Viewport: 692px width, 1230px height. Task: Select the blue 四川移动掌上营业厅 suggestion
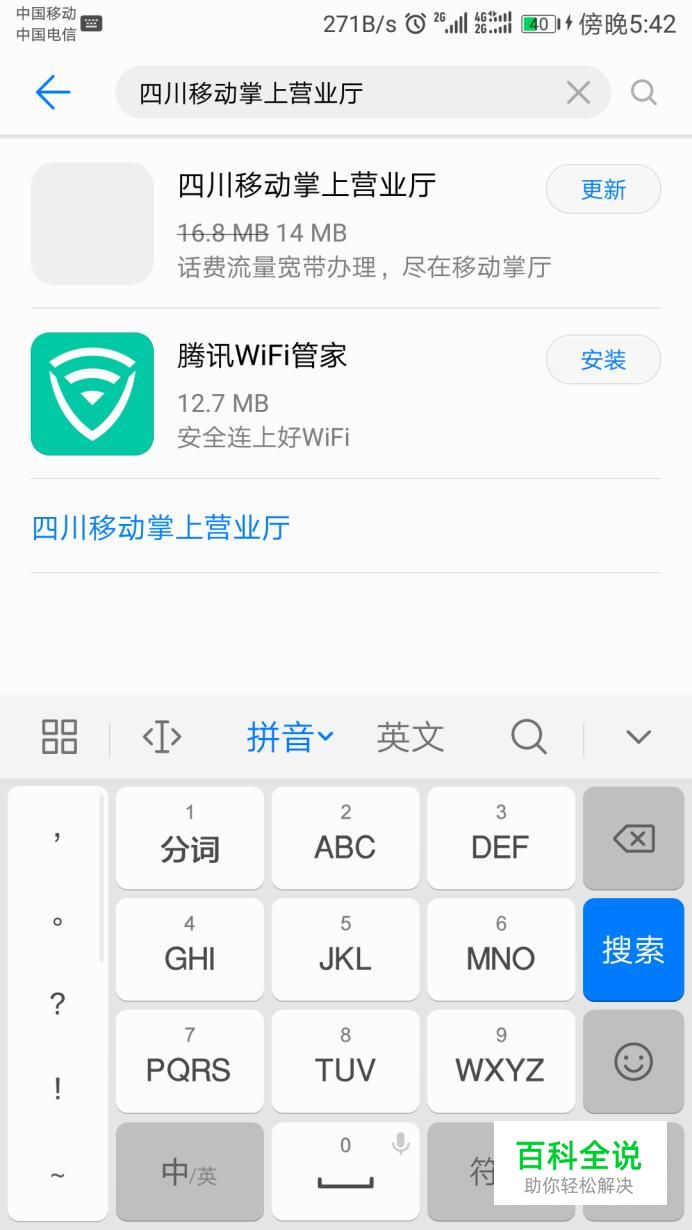[161, 527]
